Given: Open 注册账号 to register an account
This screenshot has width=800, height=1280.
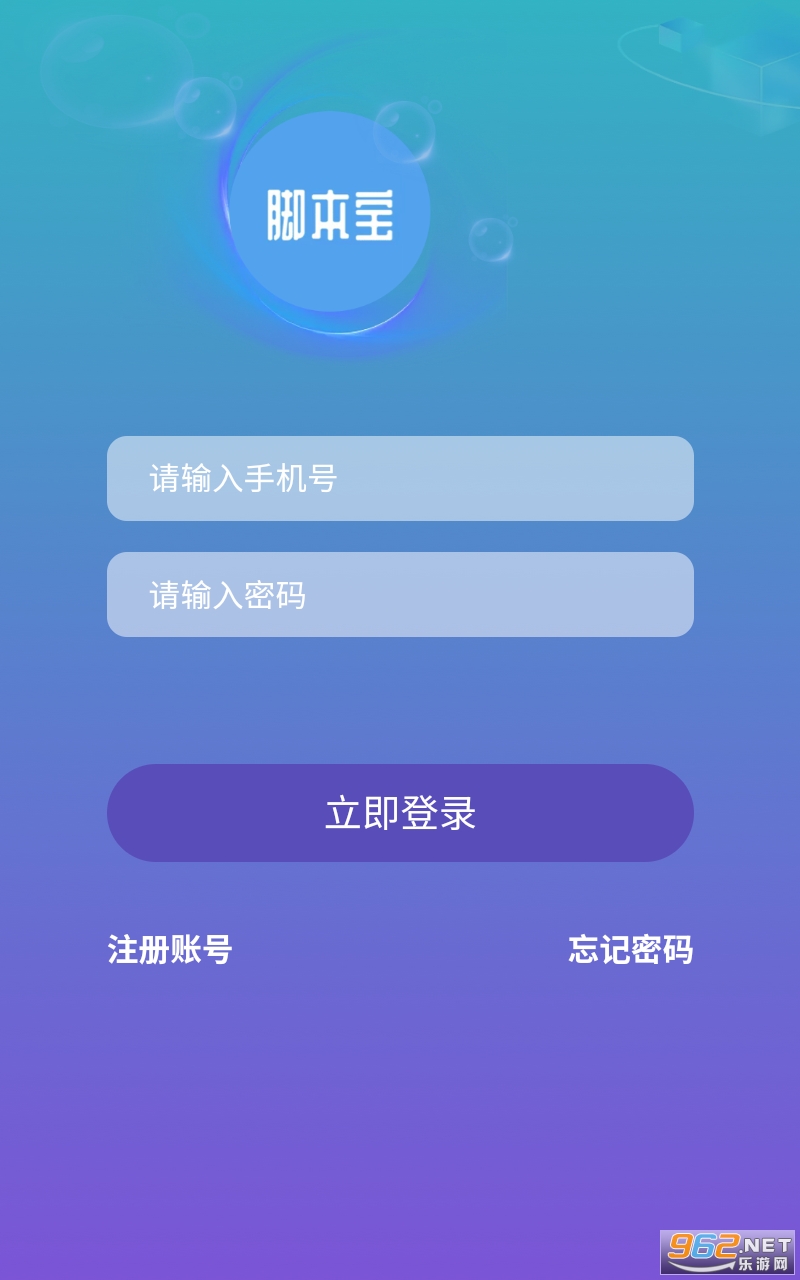Looking at the screenshot, I should tap(170, 949).
